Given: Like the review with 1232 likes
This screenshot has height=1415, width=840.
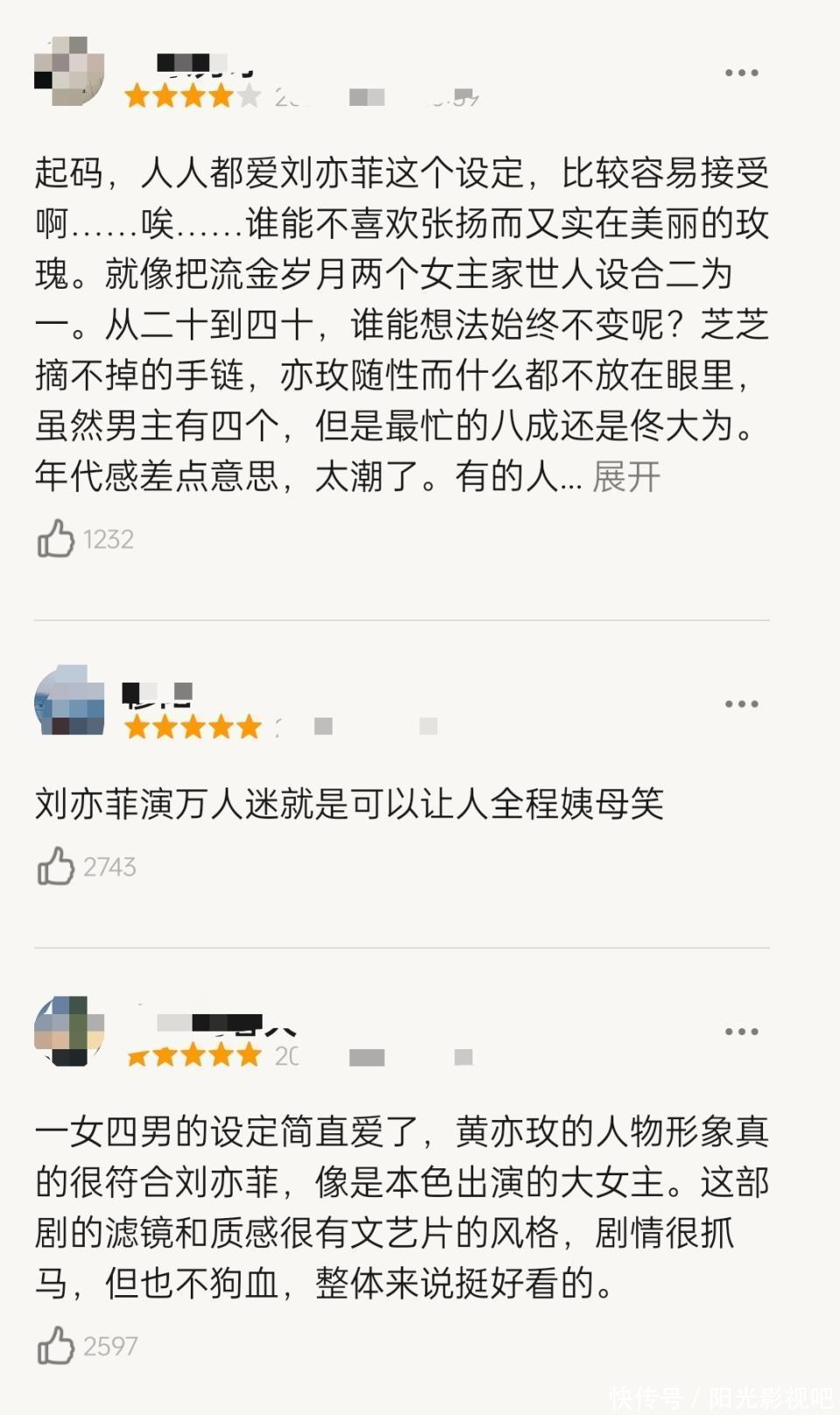Looking at the screenshot, I should tap(56, 538).
